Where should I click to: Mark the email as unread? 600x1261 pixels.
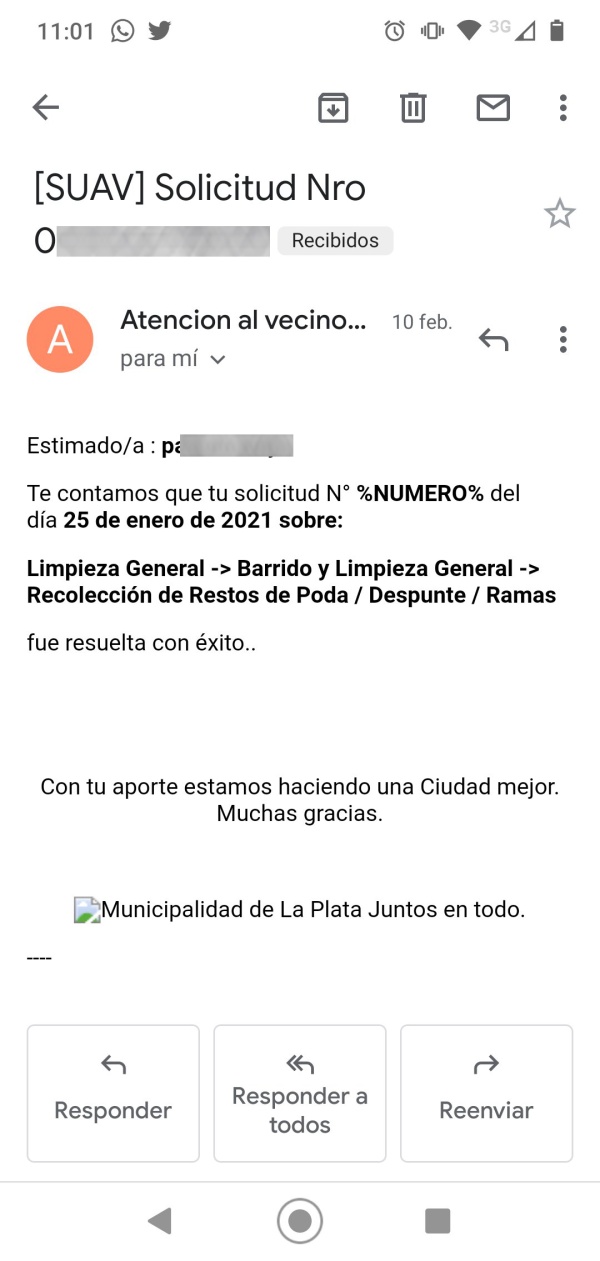point(493,108)
